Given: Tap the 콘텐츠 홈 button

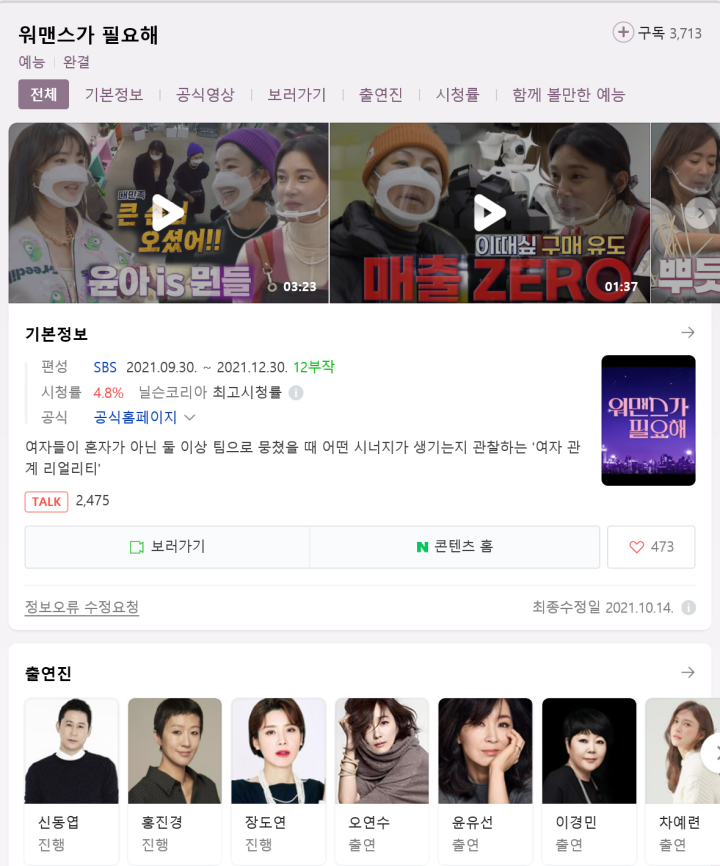Looking at the screenshot, I should tap(454, 547).
